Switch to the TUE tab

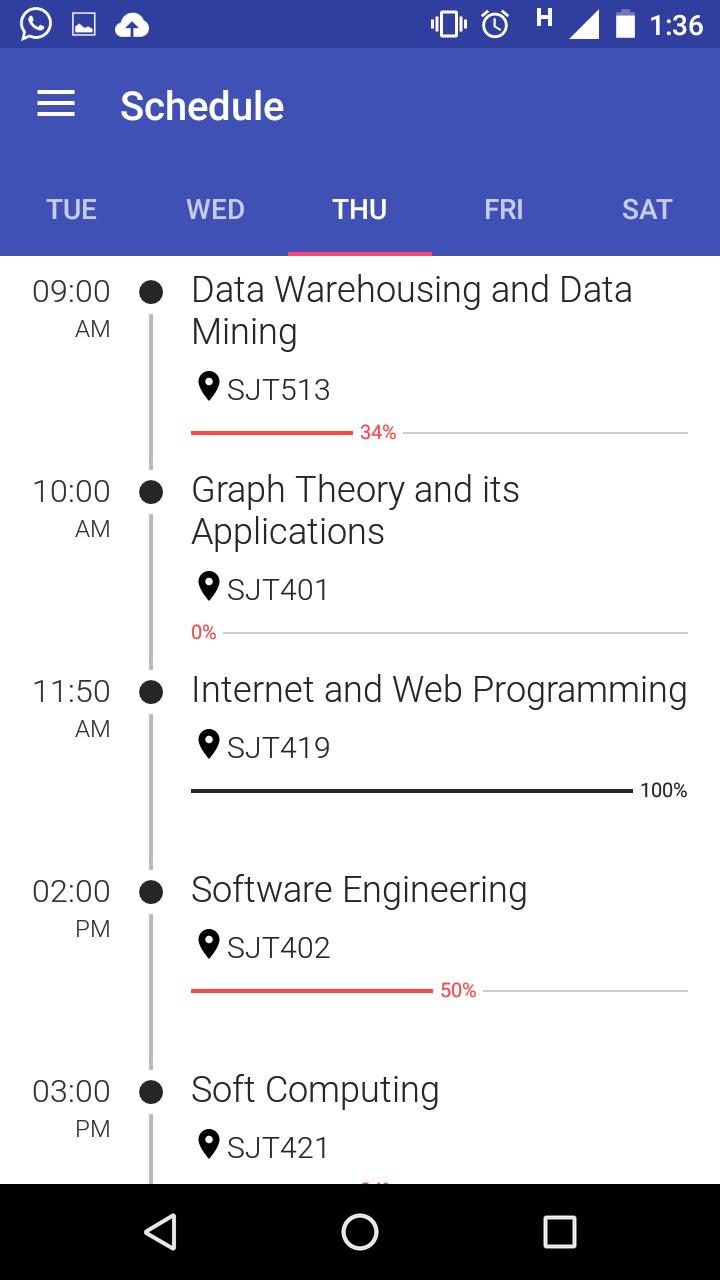click(x=72, y=210)
